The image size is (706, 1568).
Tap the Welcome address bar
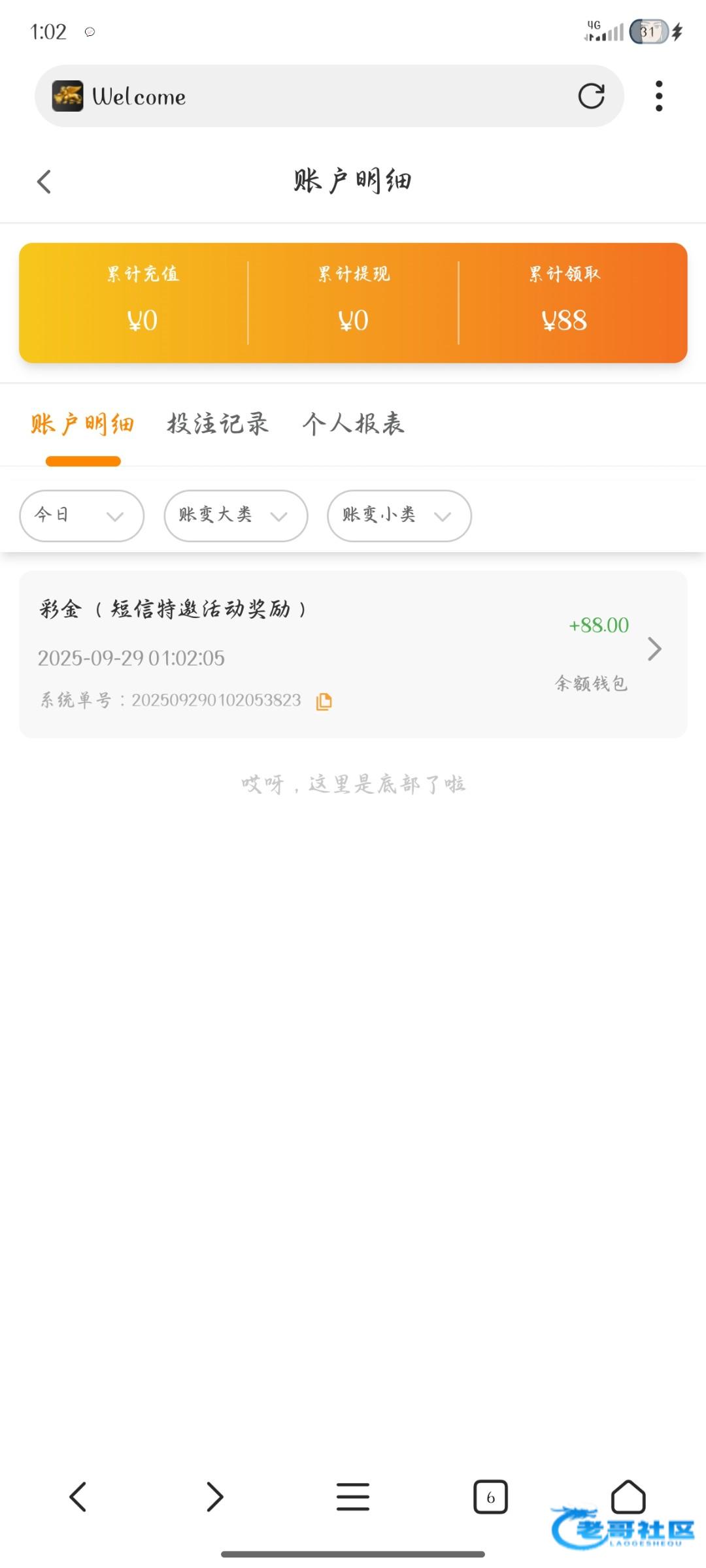[x=314, y=96]
